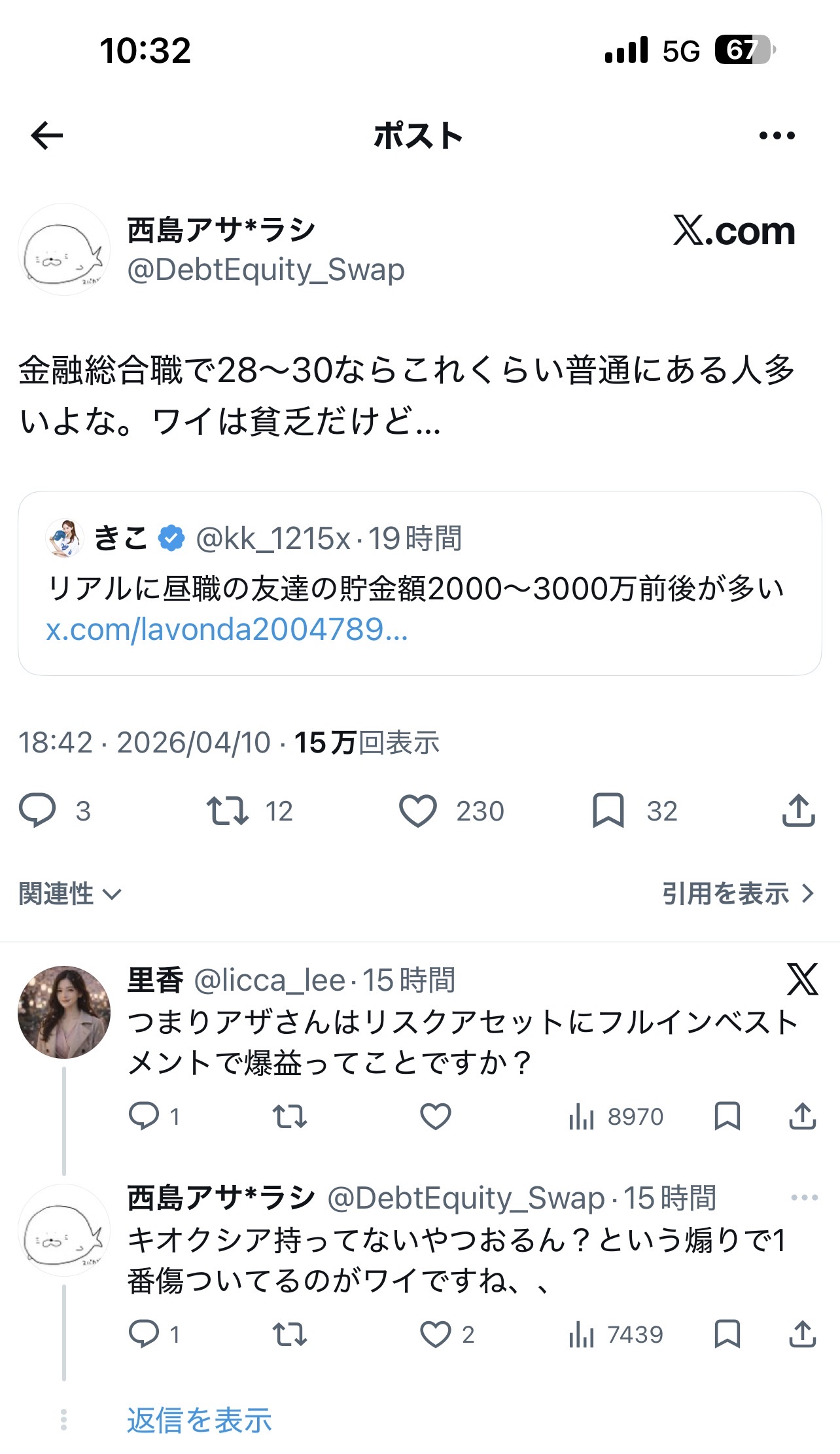Image resolution: width=840 pixels, height=1454 pixels.
Task: Open the x.com/lavonda2004789 link
Action: tap(226, 629)
